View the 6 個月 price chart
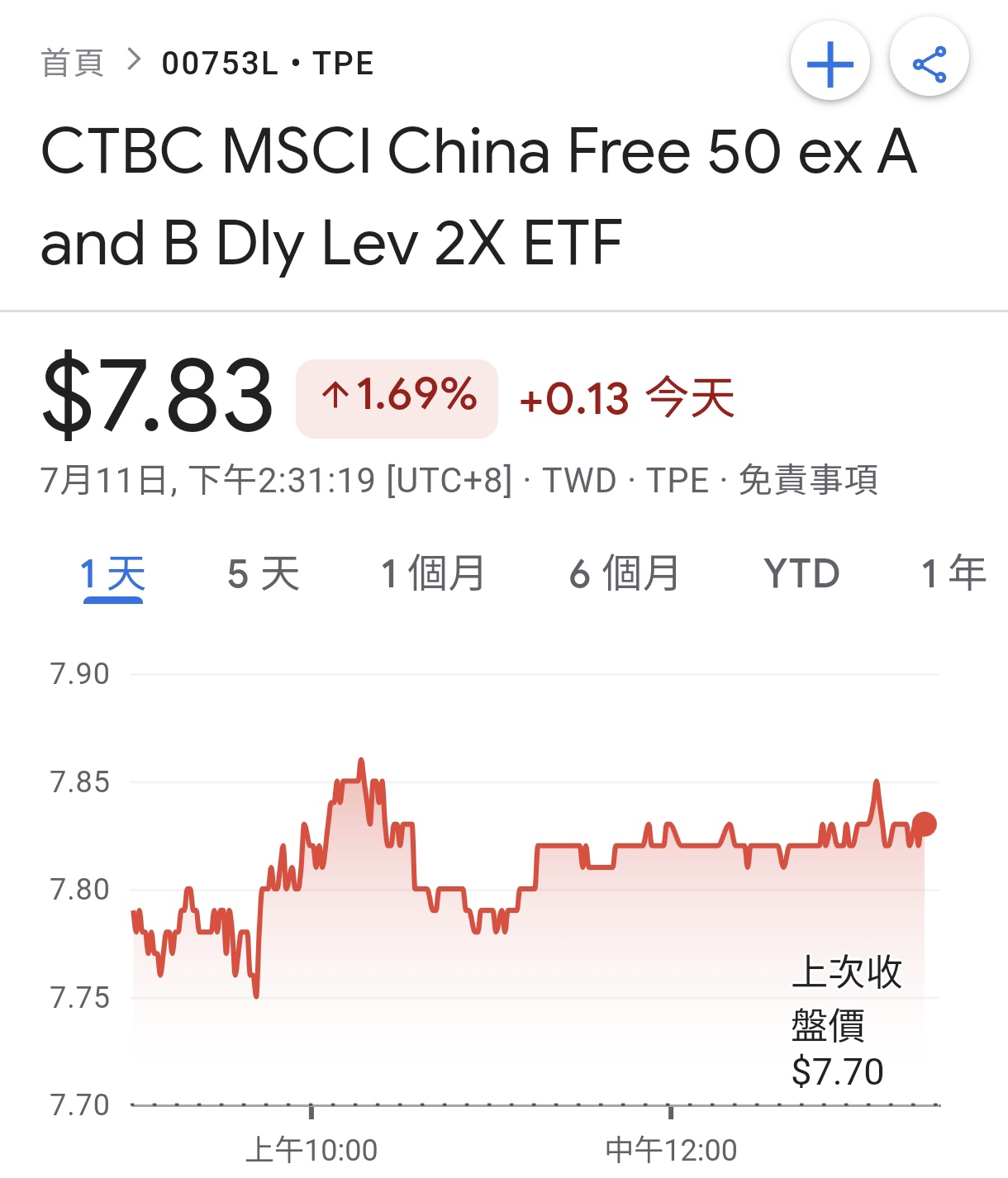The width and height of the screenshot is (1008, 1178). coord(624,573)
